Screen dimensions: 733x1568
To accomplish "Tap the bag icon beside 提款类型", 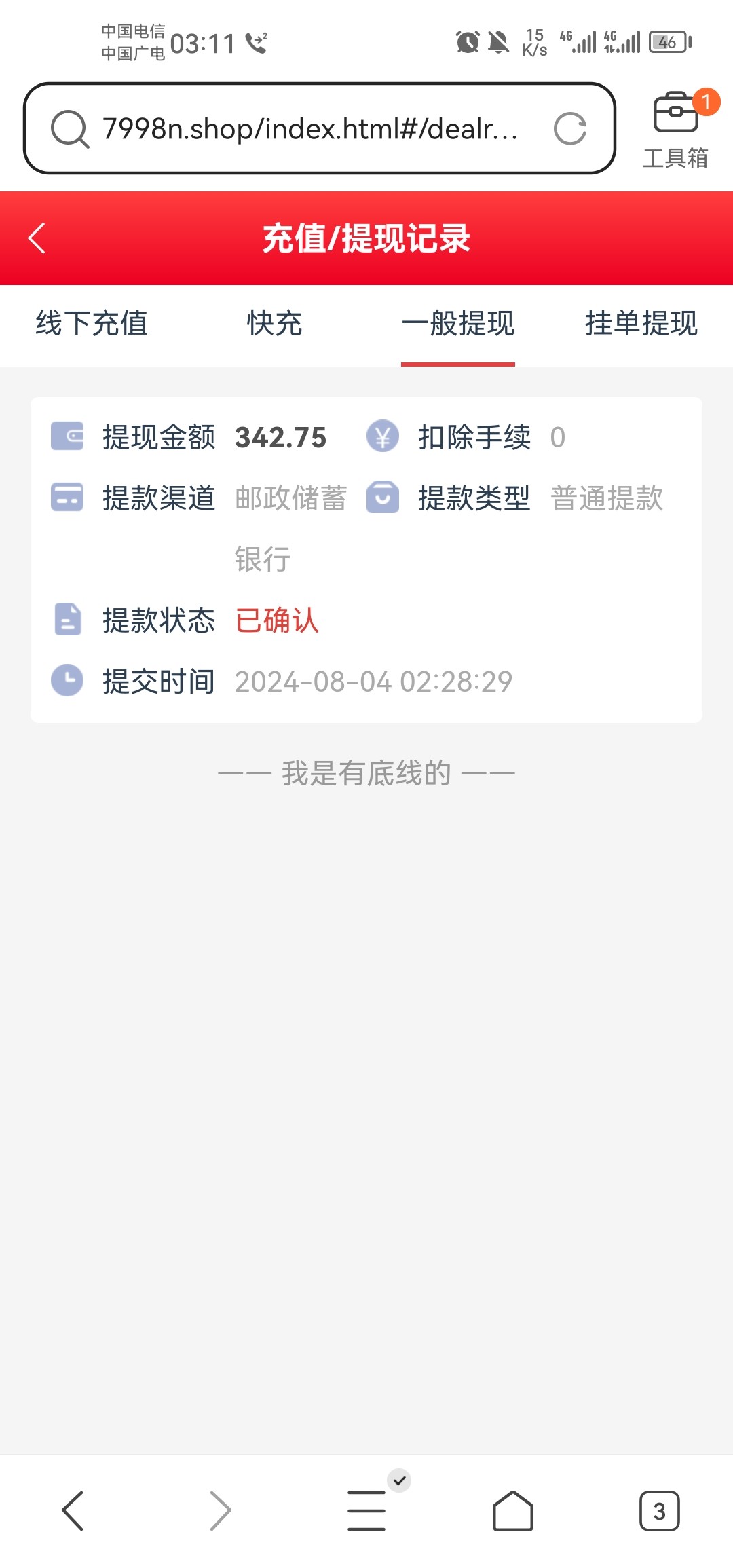I will click(x=383, y=498).
